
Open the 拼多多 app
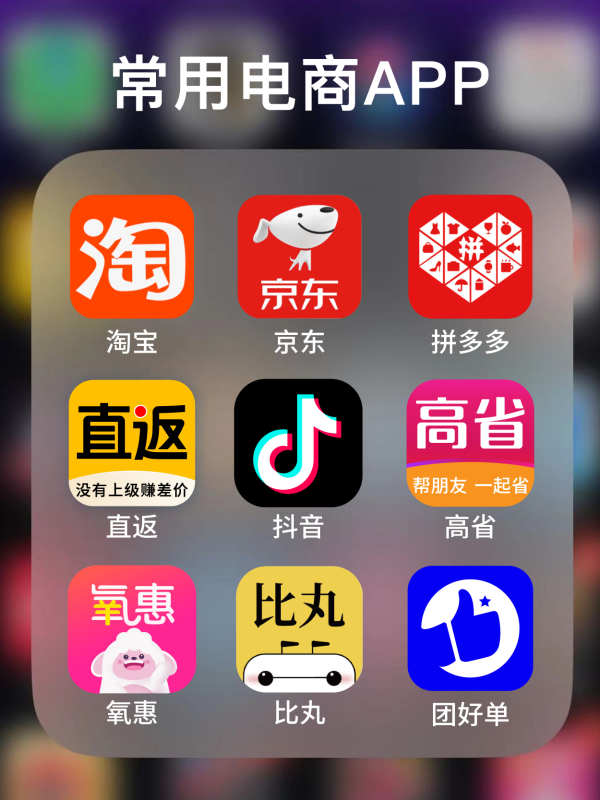470,257
